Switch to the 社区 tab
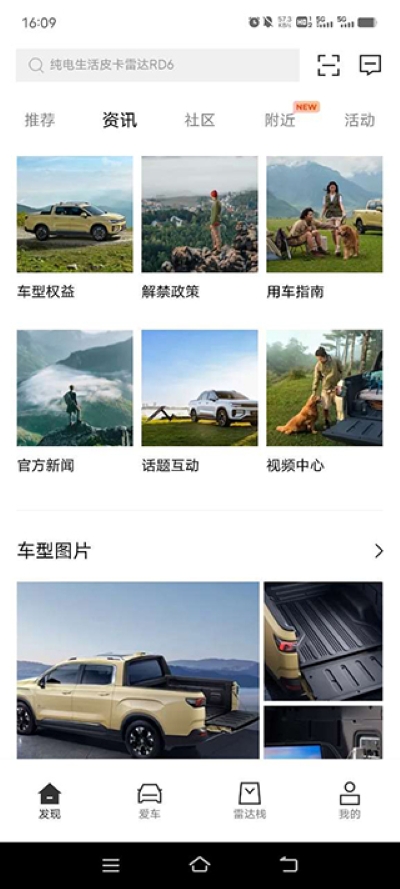Image resolution: width=400 pixels, height=889 pixels. point(199,120)
